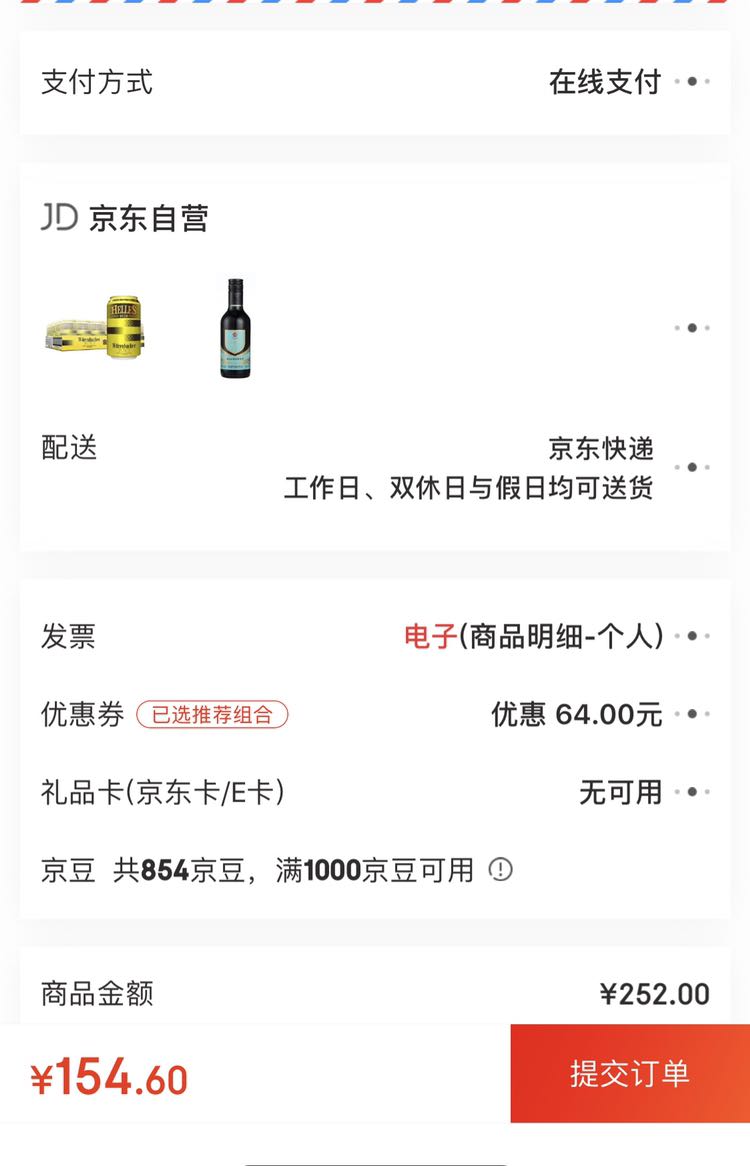The width and height of the screenshot is (750, 1166).
Task: Tap the 京豆 info circle icon
Action: pyautogui.click(x=502, y=869)
